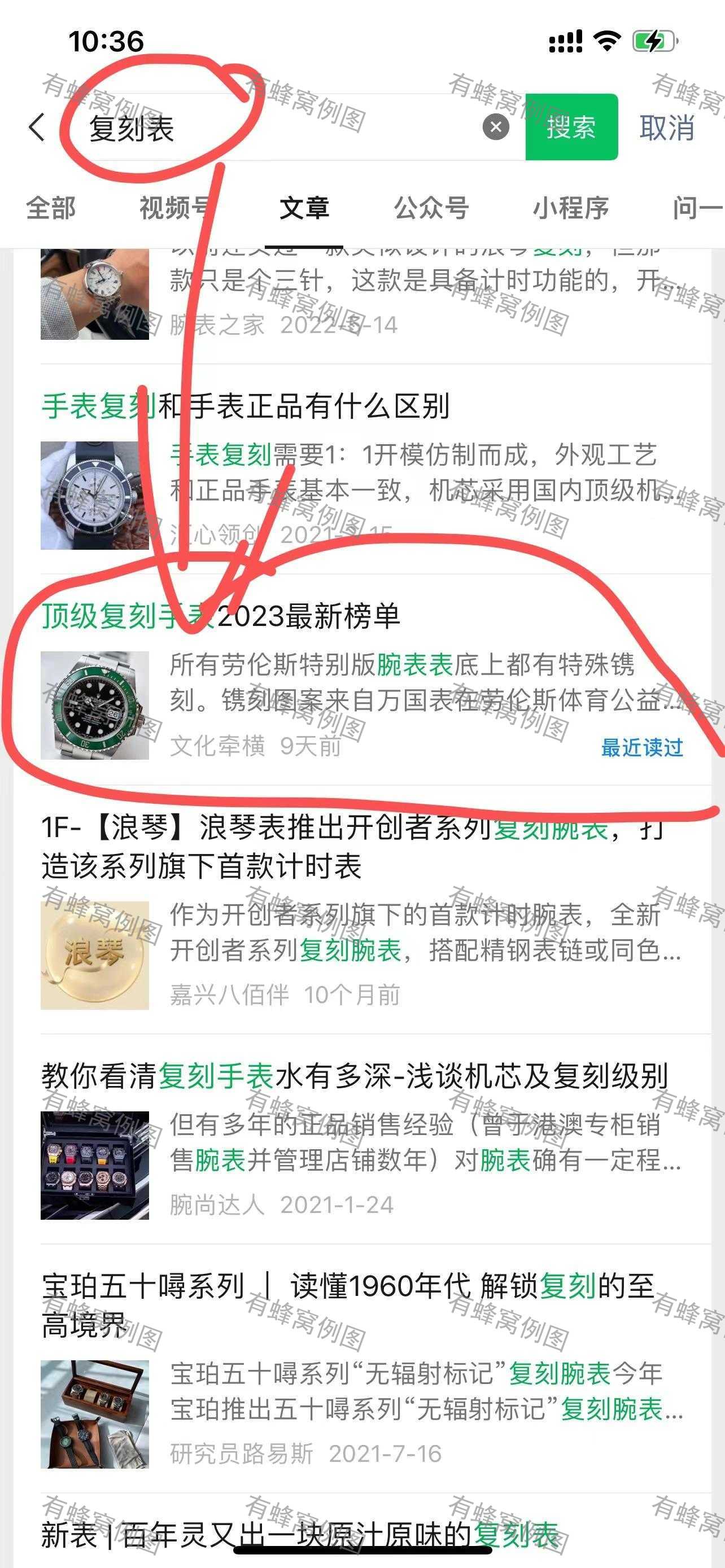Clear the search text with the X icon
This screenshot has width=725, height=1568.
coord(496,127)
